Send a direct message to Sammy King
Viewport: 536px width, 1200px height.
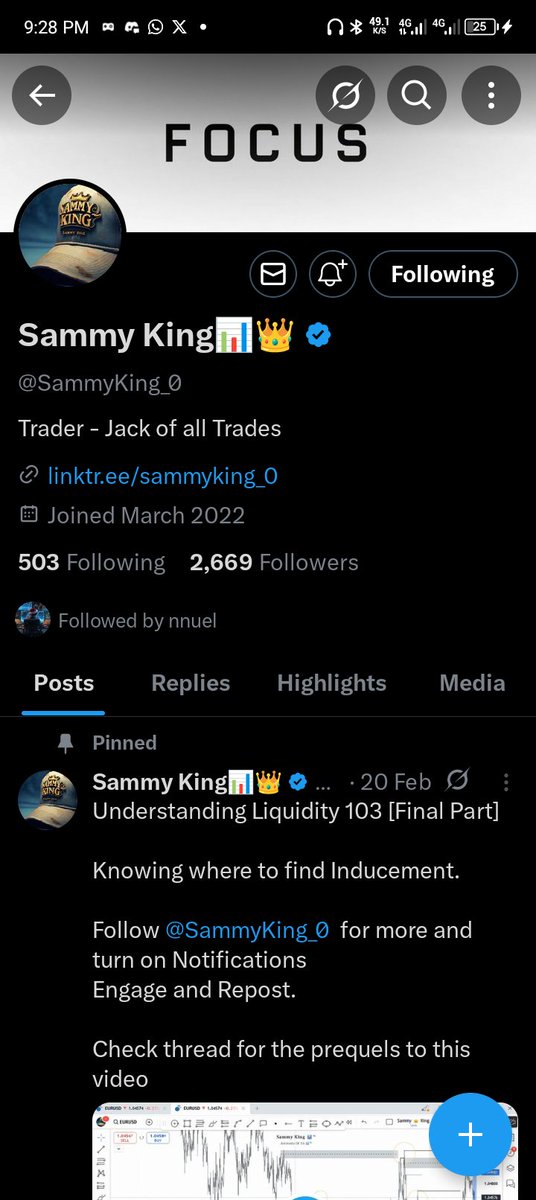click(x=273, y=274)
